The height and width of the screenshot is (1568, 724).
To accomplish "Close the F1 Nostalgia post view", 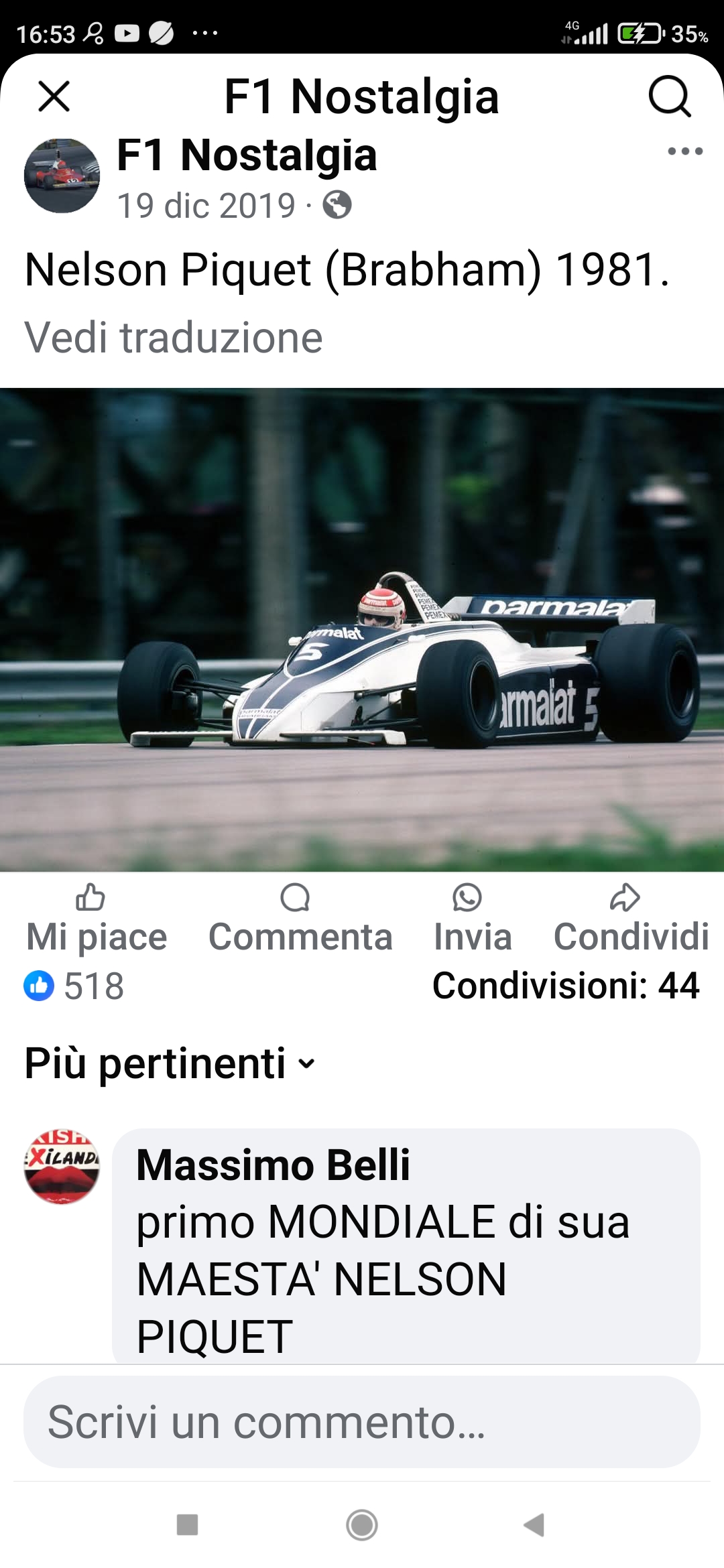I will (54, 96).
